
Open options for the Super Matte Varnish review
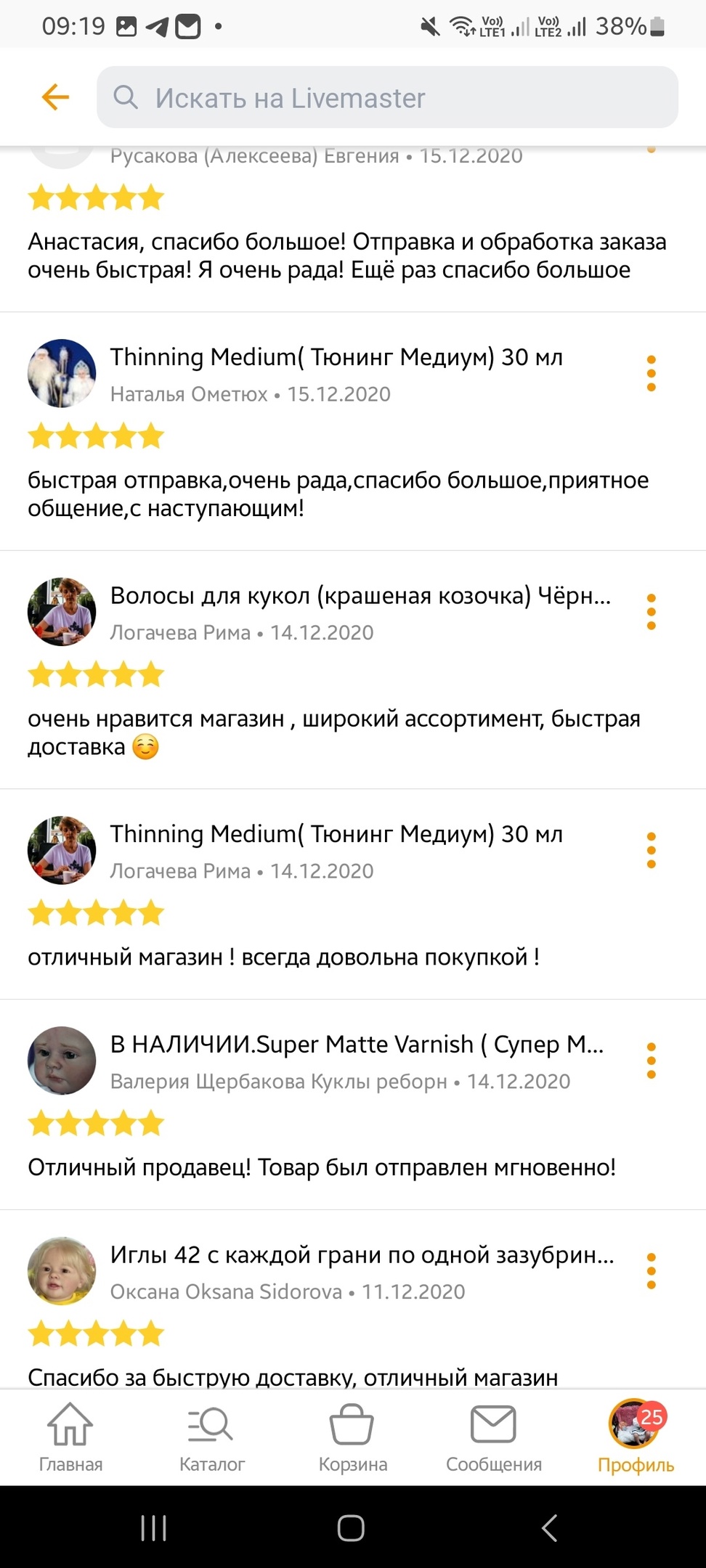(651, 1061)
